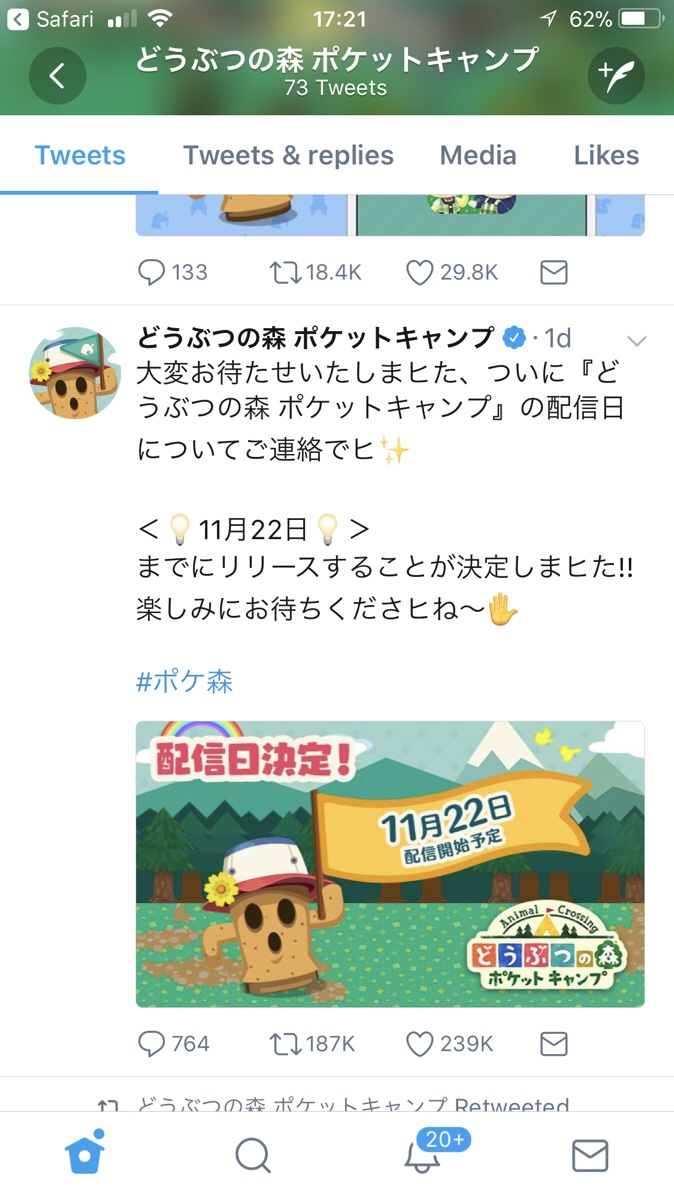
Task: Open Messages tab in bottom bar
Action: (590, 1156)
